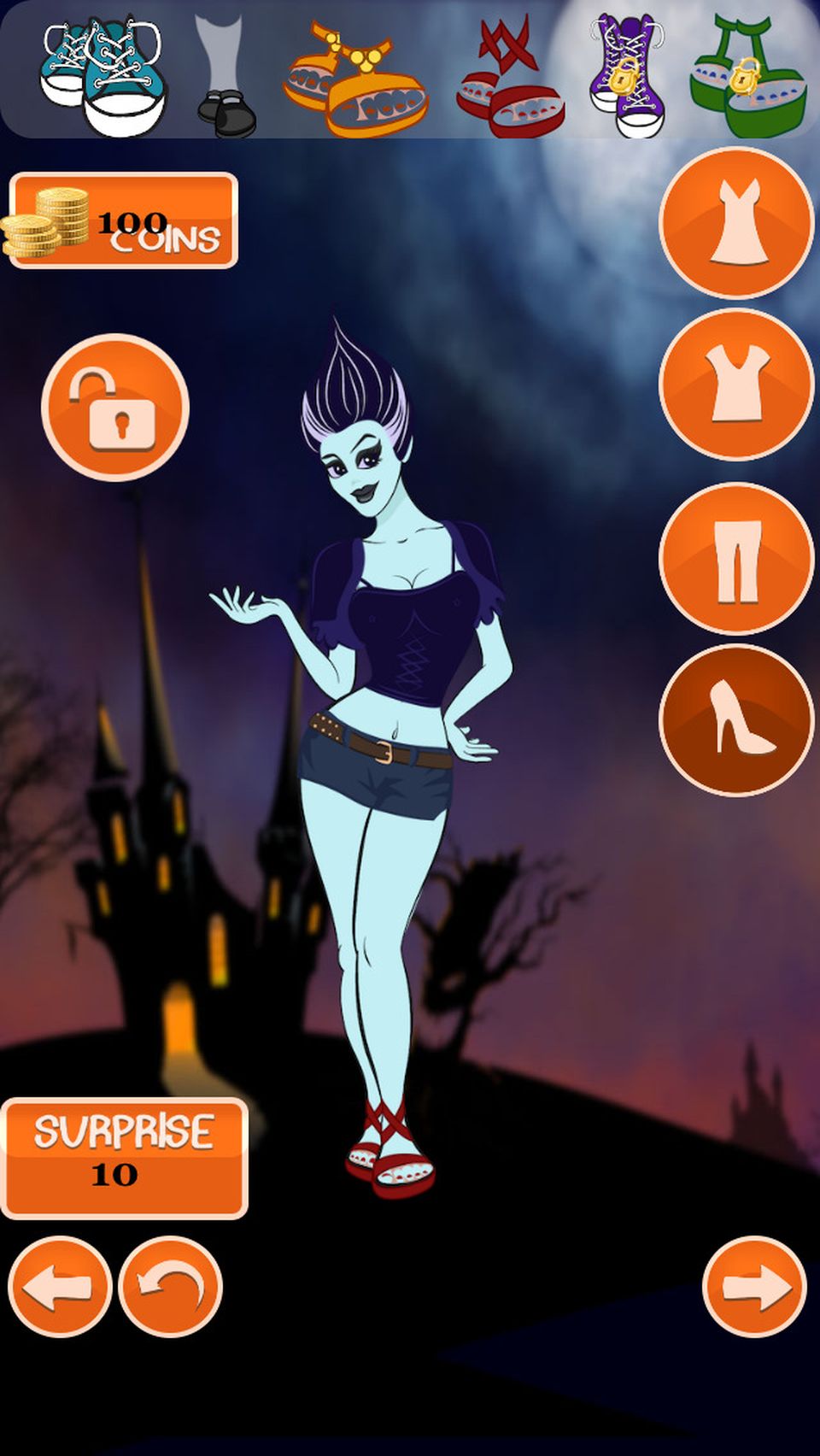
Task: Open the high heel shoes category
Action: tap(736, 720)
